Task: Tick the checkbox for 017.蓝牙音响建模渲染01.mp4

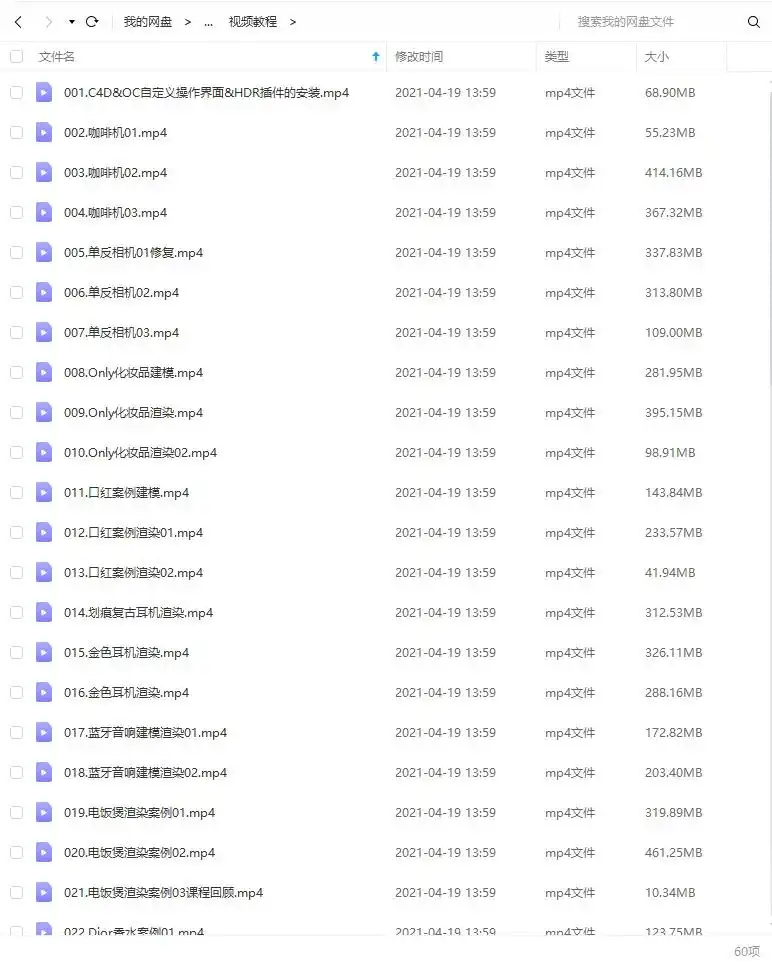Action: (16, 732)
